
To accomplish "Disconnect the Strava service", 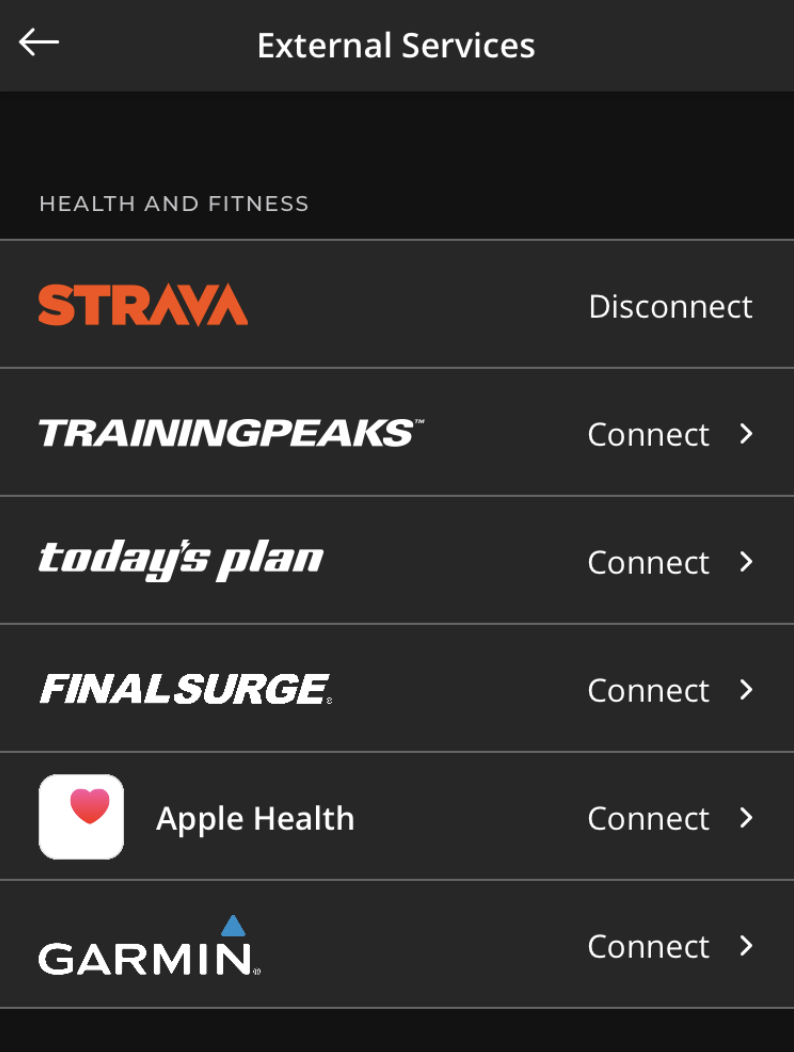I will pos(670,306).
